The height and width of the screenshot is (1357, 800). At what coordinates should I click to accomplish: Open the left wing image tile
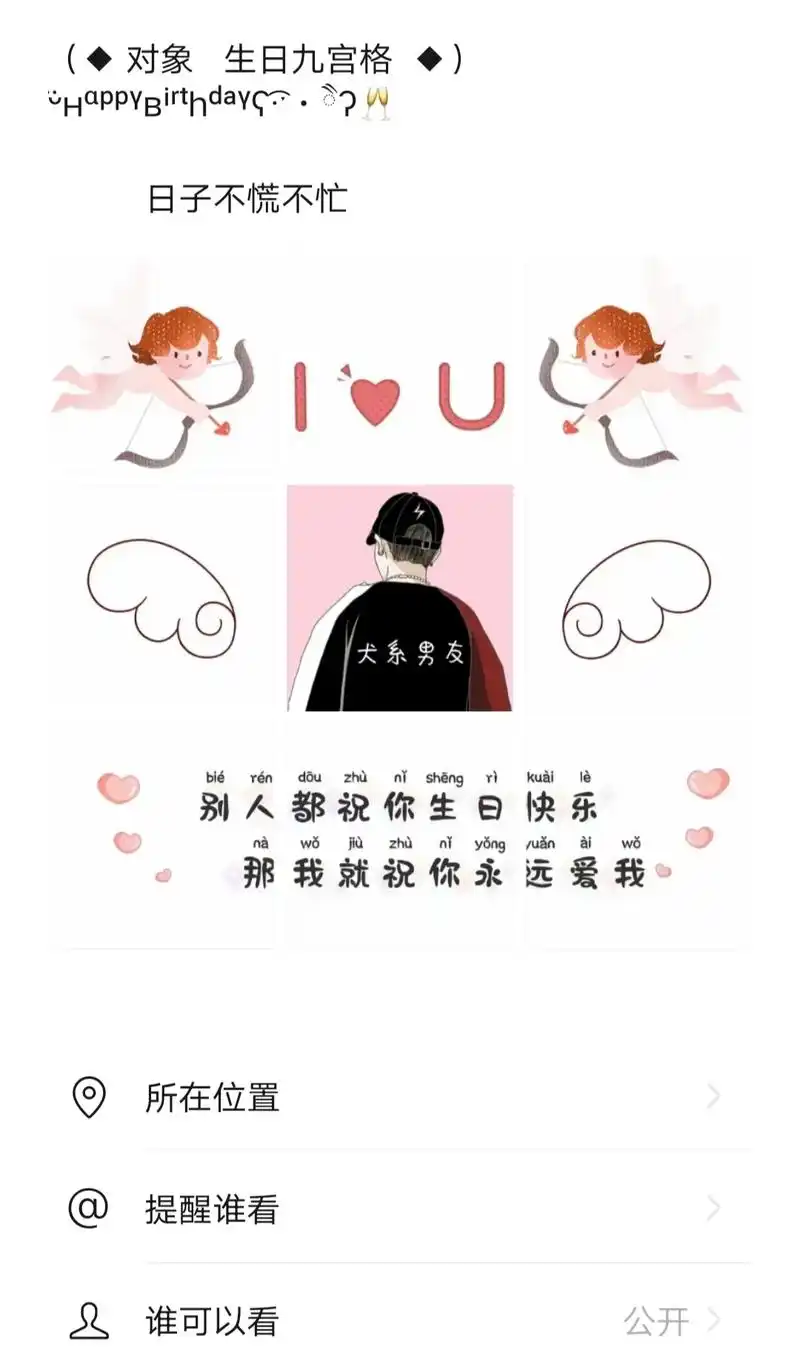(x=160, y=598)
